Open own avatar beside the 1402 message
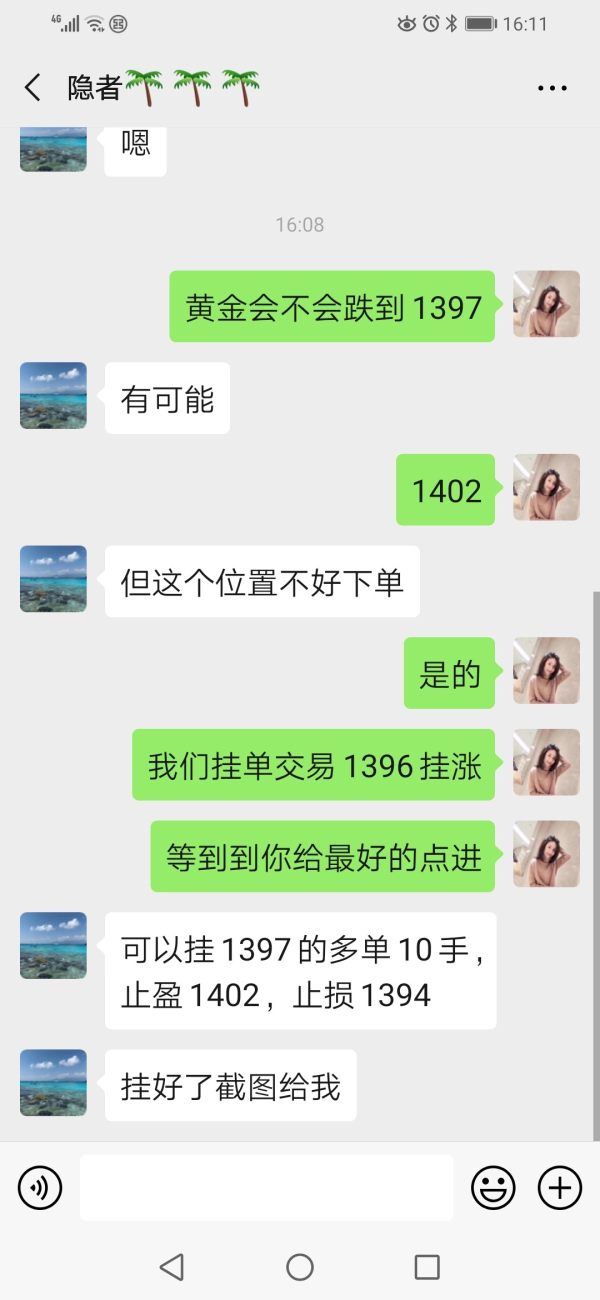Viewport: 600px width, 1300px height. tap(546, 488)
